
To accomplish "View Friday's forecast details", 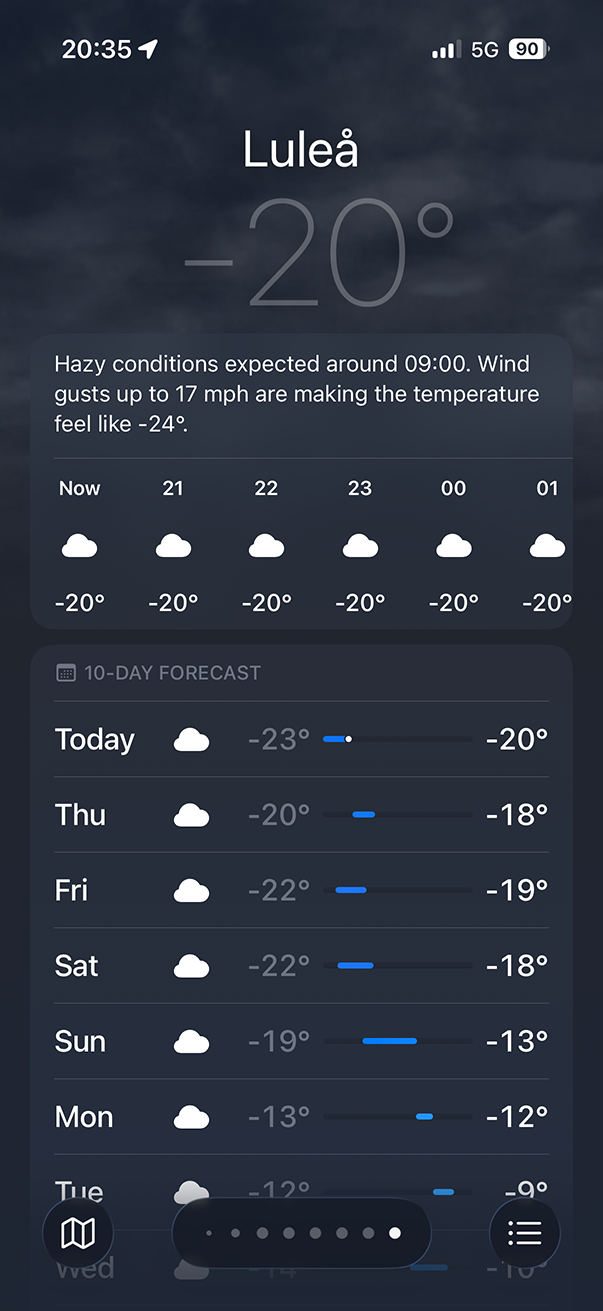I will point(301,890).
